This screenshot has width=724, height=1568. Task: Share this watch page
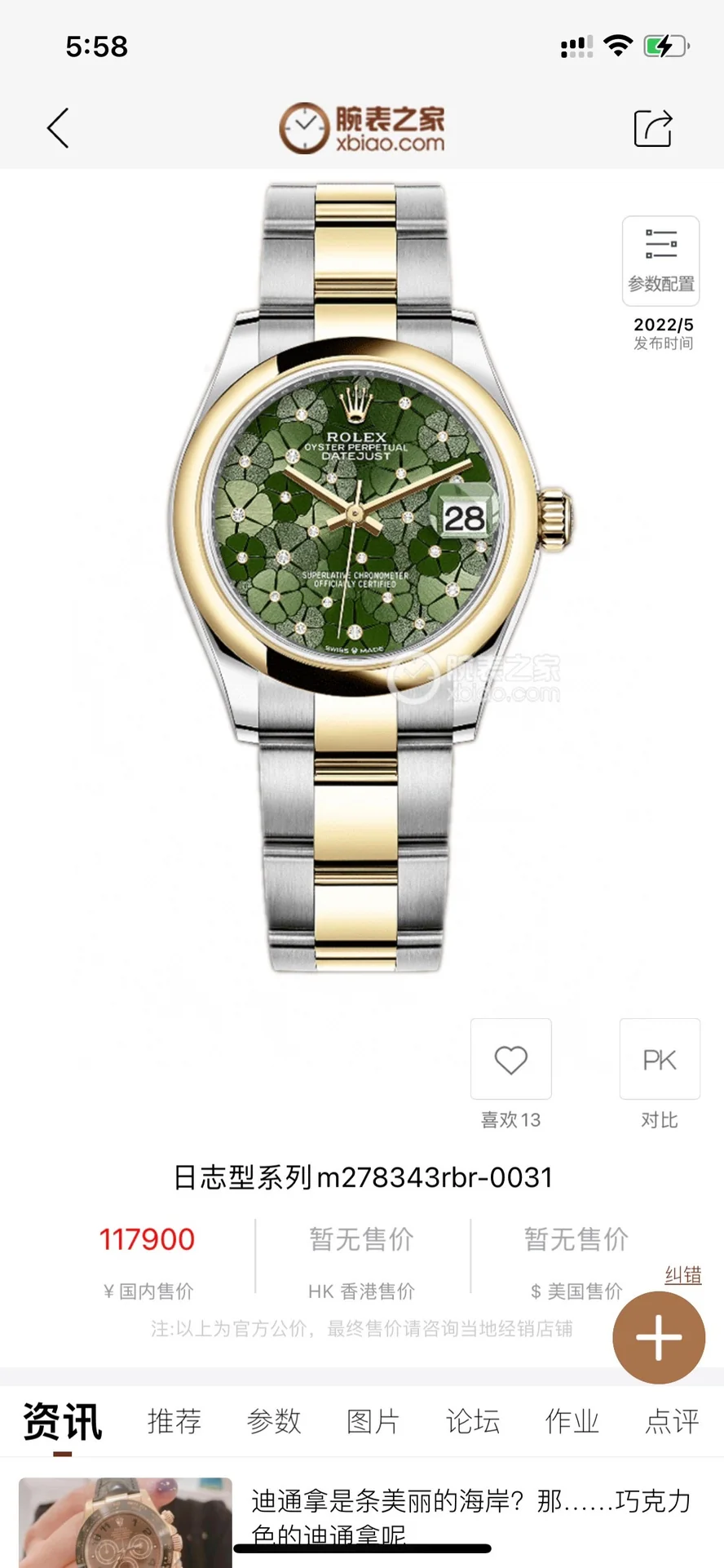point(653,128)
